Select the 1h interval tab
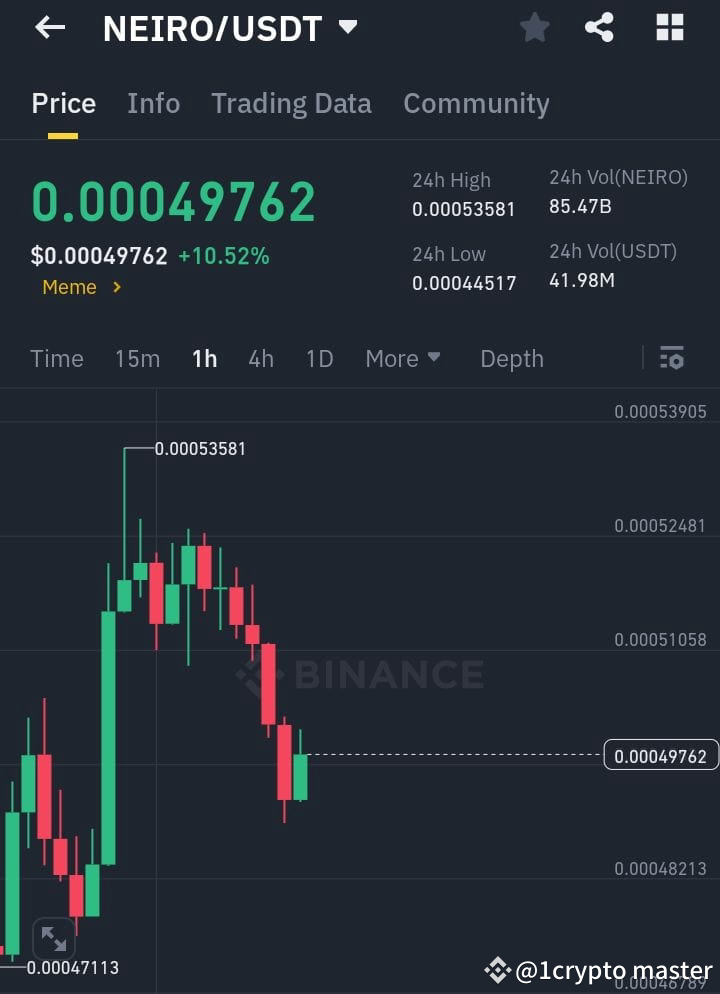 tap(204, 358)
